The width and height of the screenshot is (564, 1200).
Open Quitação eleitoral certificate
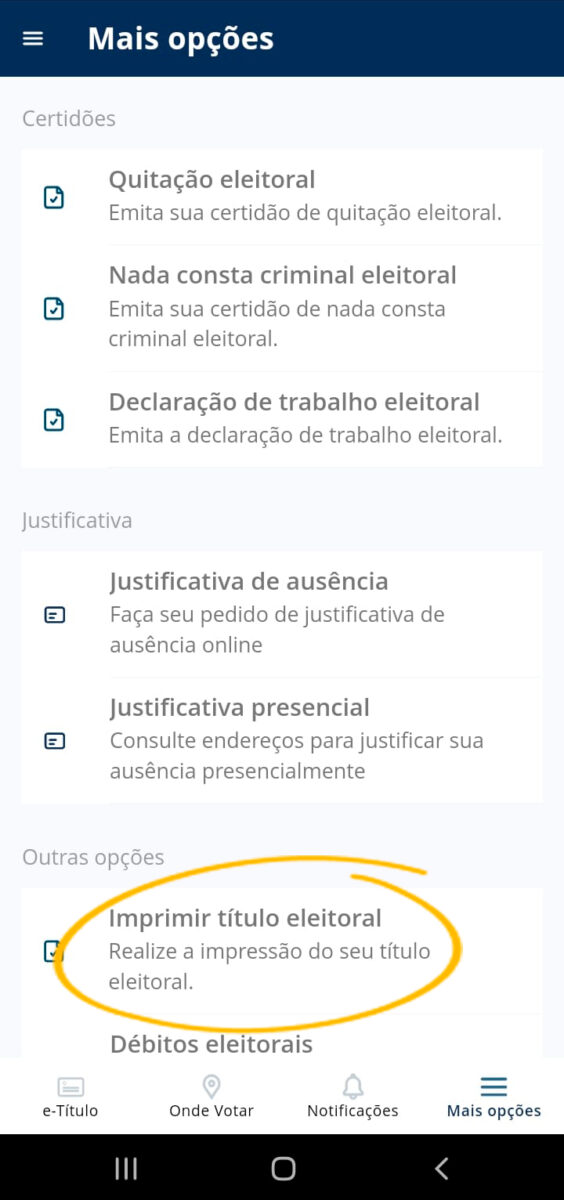(282, 197)
